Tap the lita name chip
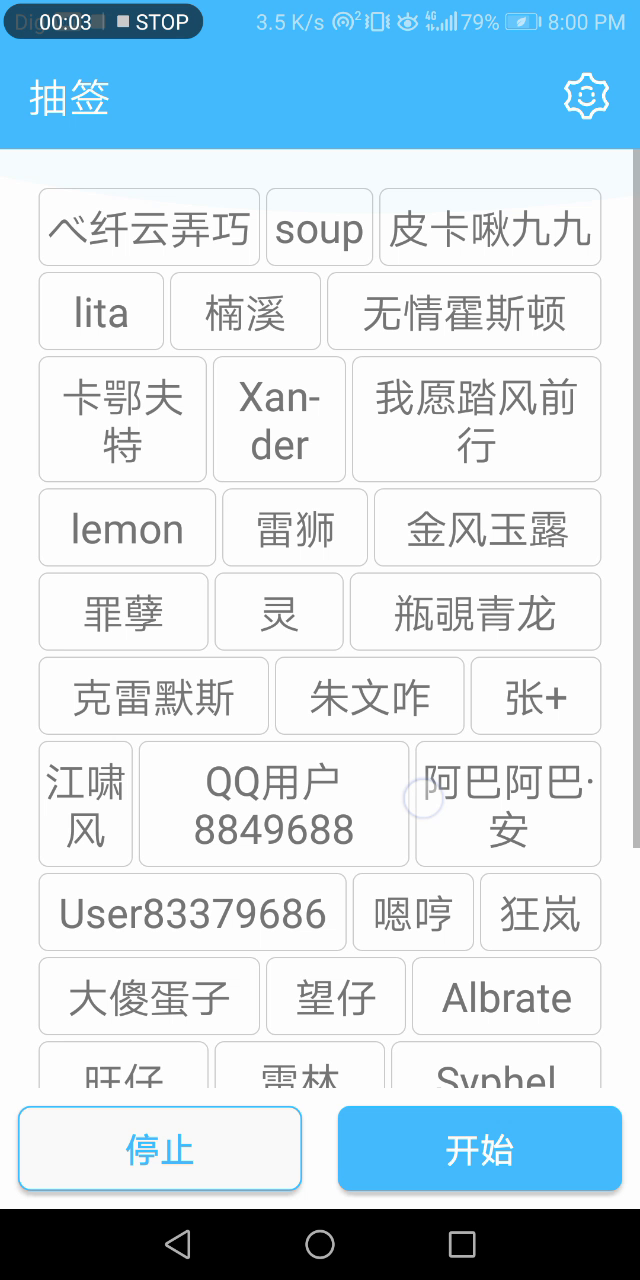This screenshot has height=1280, width=640. [x=101, y=312]
